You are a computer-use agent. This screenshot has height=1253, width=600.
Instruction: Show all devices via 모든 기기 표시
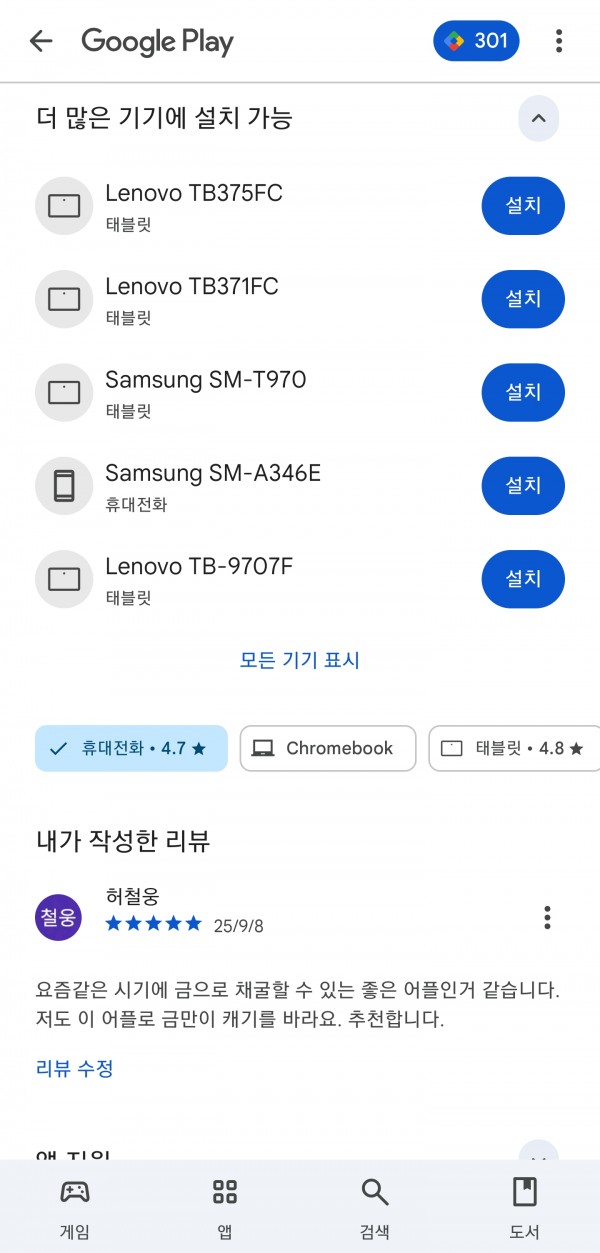[300, 660]
